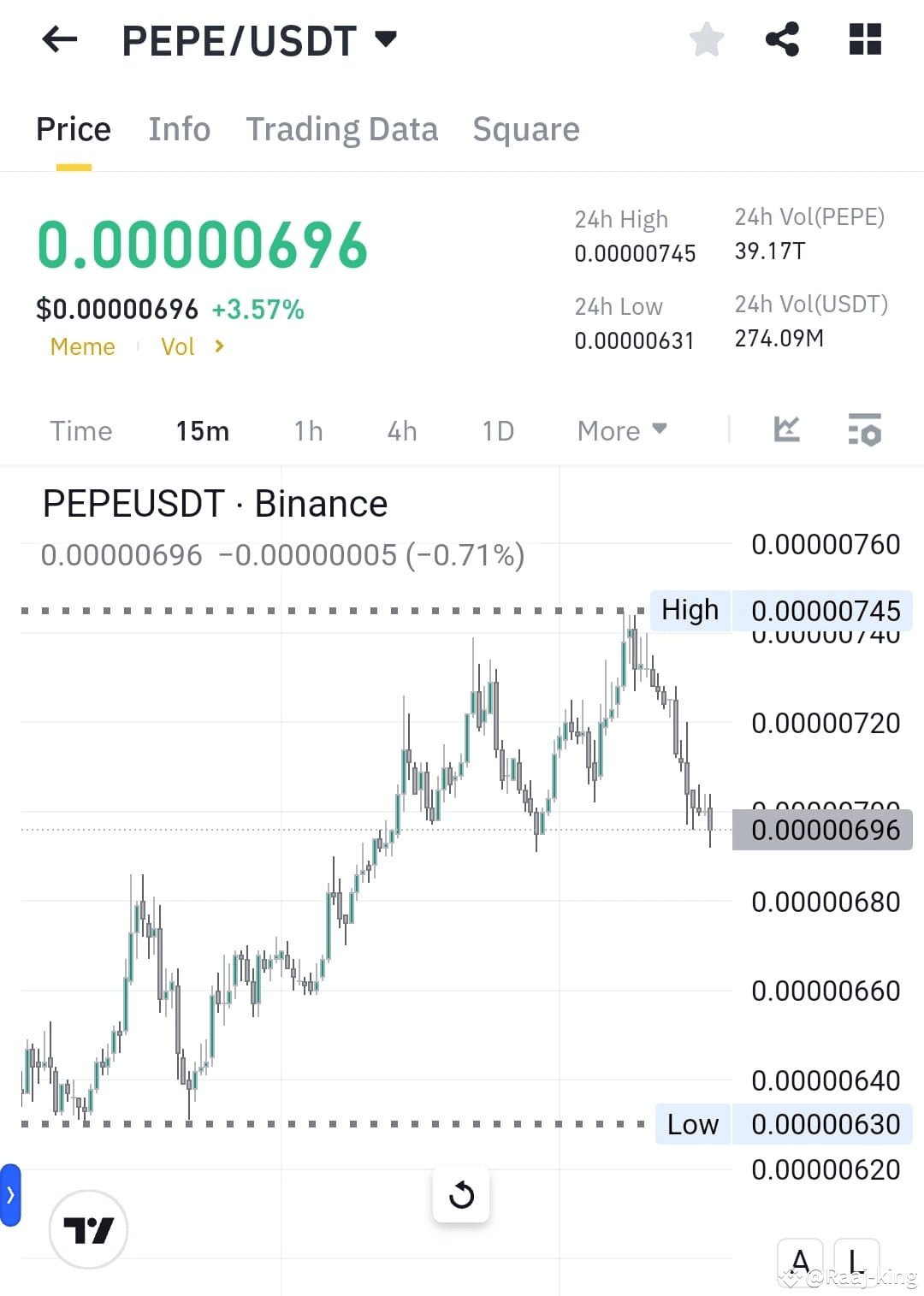Open the Meme category link
Viewport: 924px width, 1296px height.
82,346
